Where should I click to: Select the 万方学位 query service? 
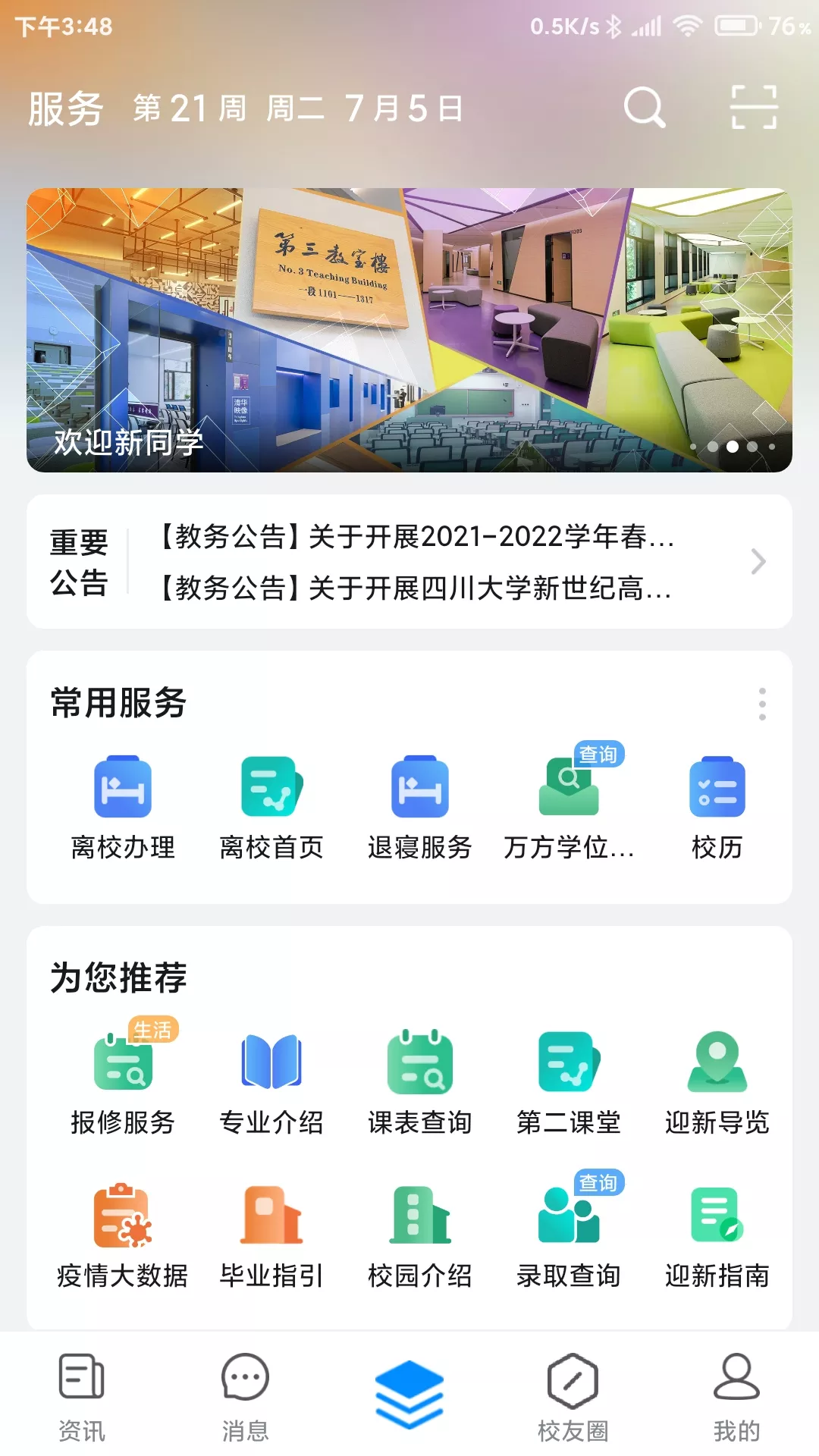coord(569,808)
